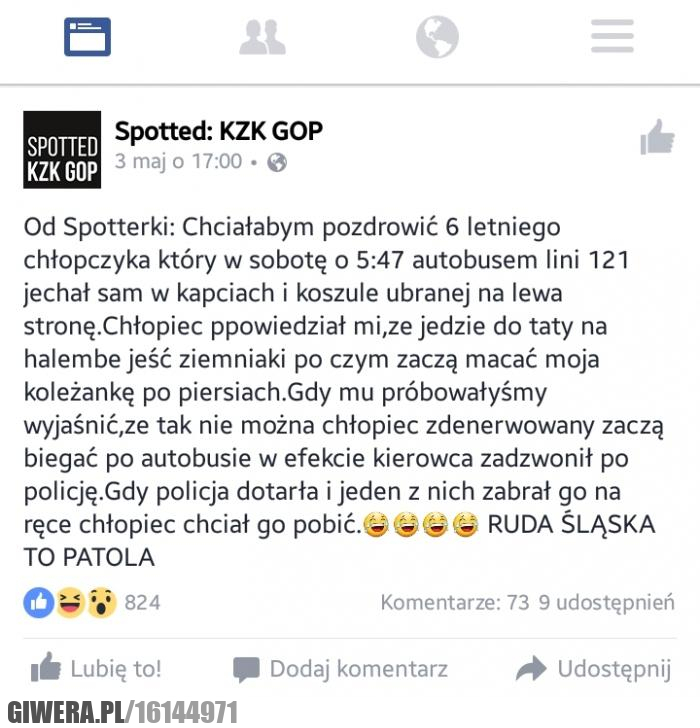Open the globe notifications tab

437,37
